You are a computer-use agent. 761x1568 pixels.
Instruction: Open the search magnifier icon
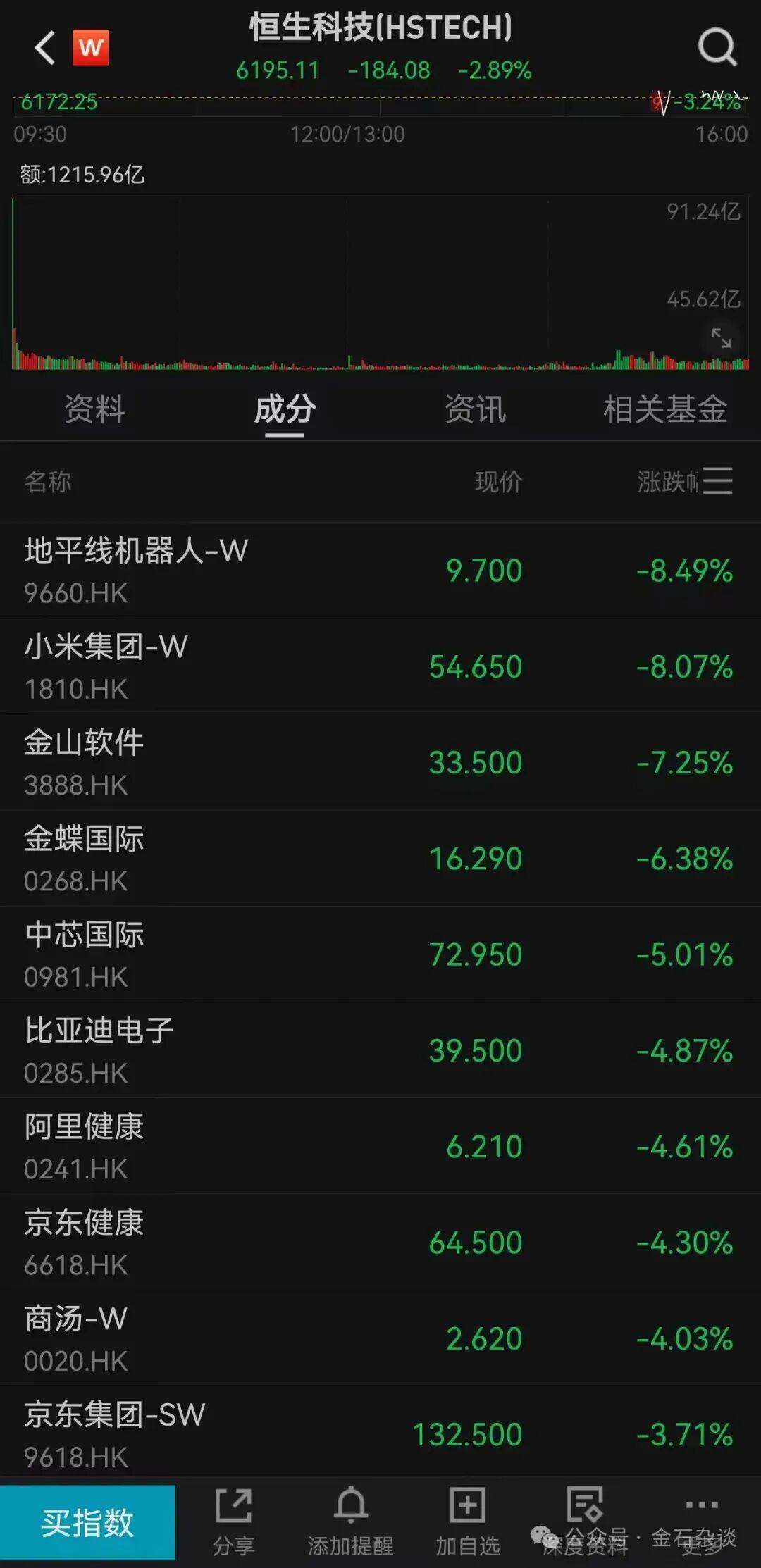[x=717, y=48]
